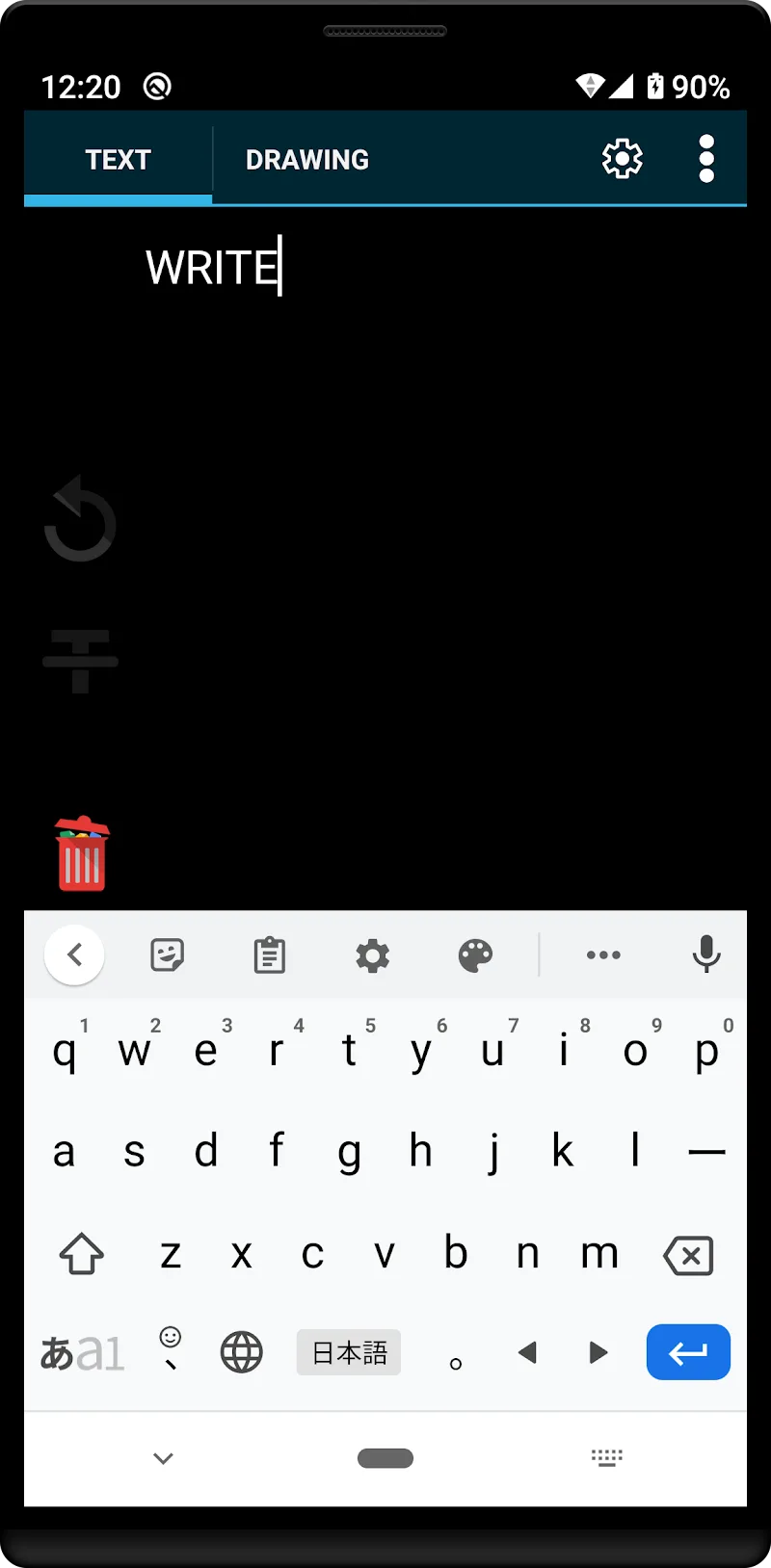Hide the keyboard with the down chevron
Image resolution: width=771 pixels, height=1568 pixels.
coord(164,1458)
